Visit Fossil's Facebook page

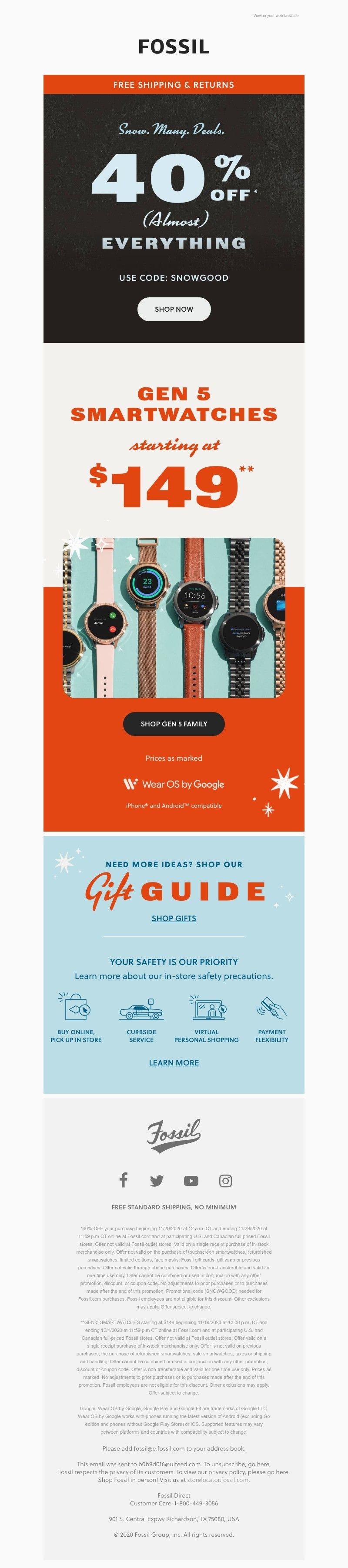point(123,1180)
